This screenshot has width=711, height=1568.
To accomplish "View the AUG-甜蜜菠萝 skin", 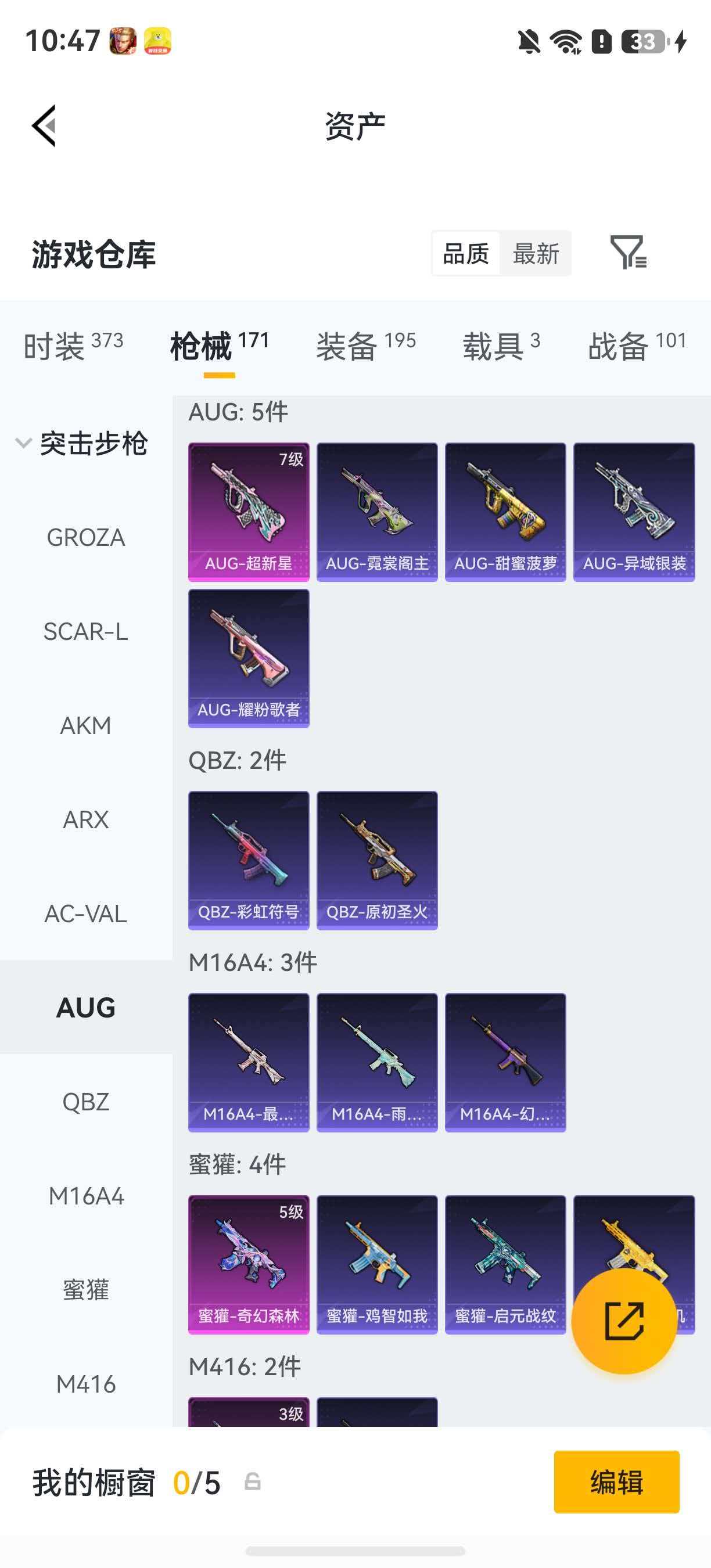I will (505, 512).
